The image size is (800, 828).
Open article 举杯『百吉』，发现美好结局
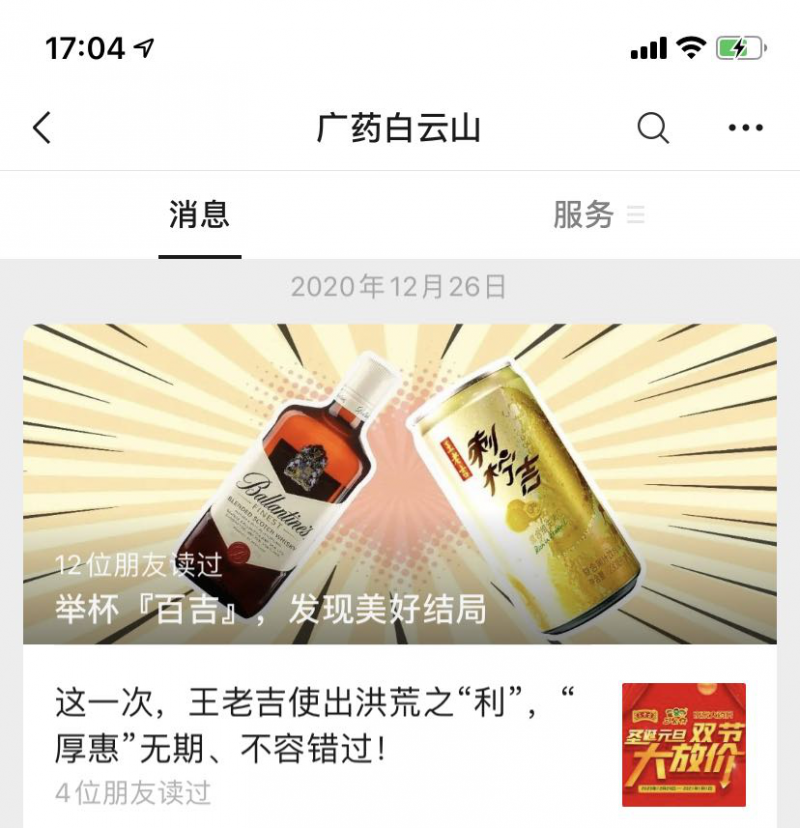[400, 485]
